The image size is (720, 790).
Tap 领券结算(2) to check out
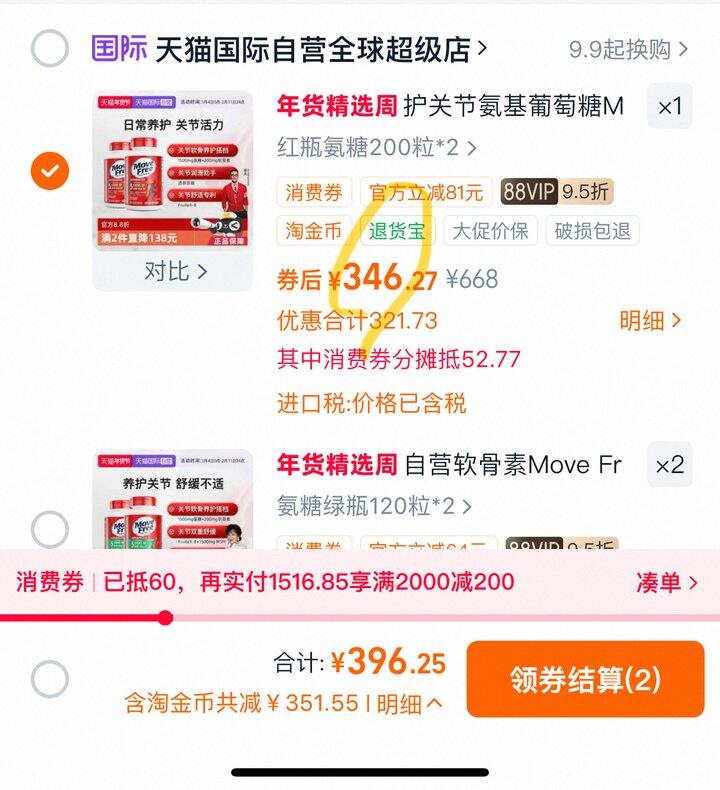[585, 680]
